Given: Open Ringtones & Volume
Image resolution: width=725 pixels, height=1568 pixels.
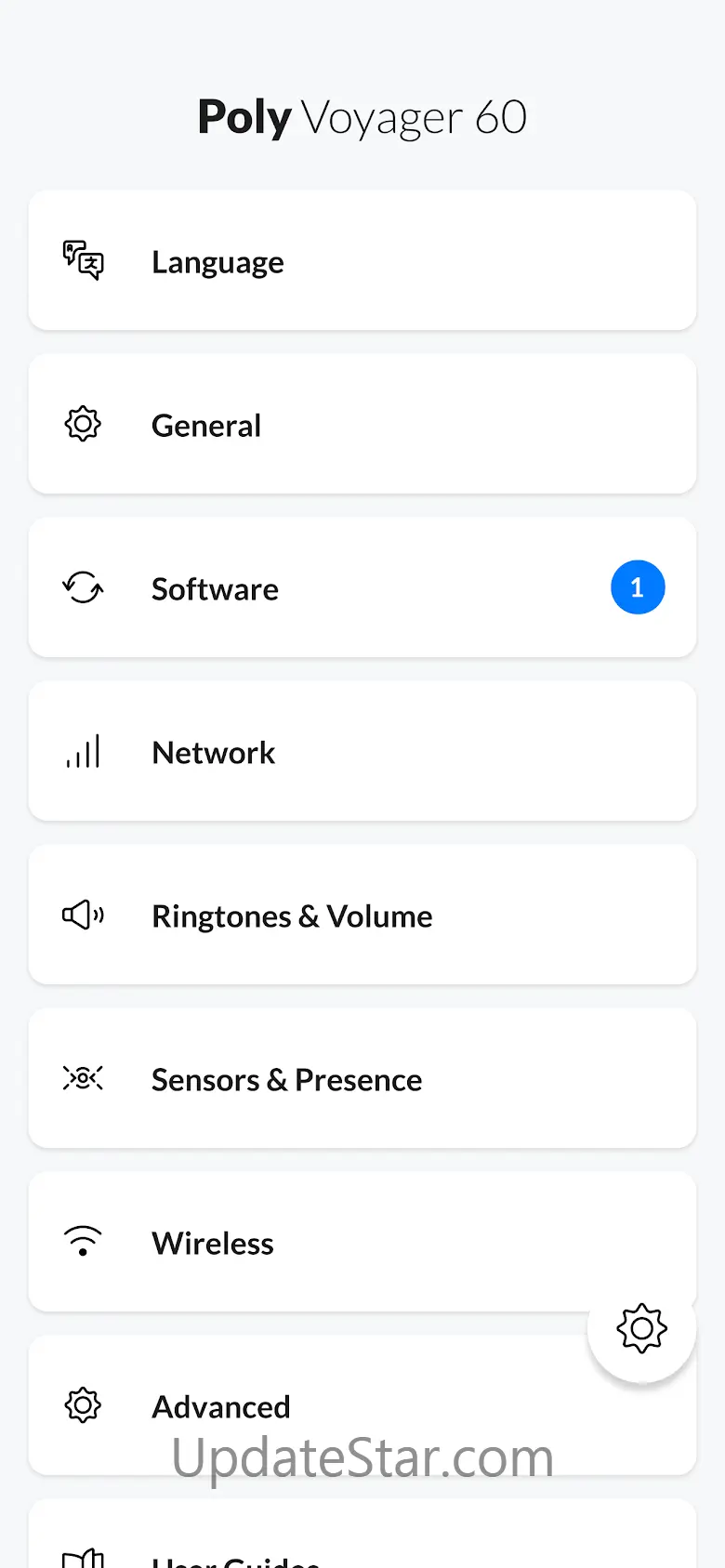Looking at the screenshot, I should click(x=362, y=916).
